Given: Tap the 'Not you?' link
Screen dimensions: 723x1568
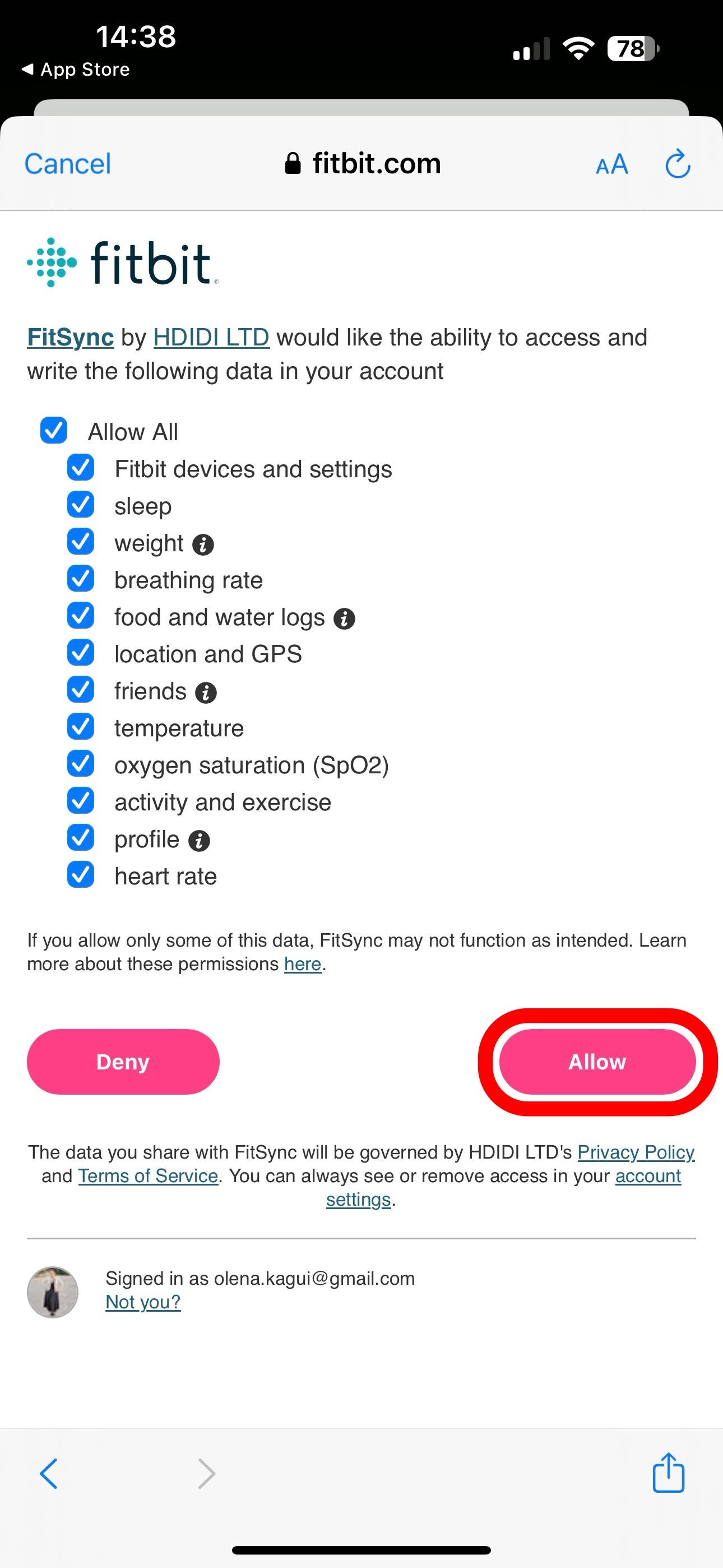Looking at the screenshot, I should click(143, 1302).
